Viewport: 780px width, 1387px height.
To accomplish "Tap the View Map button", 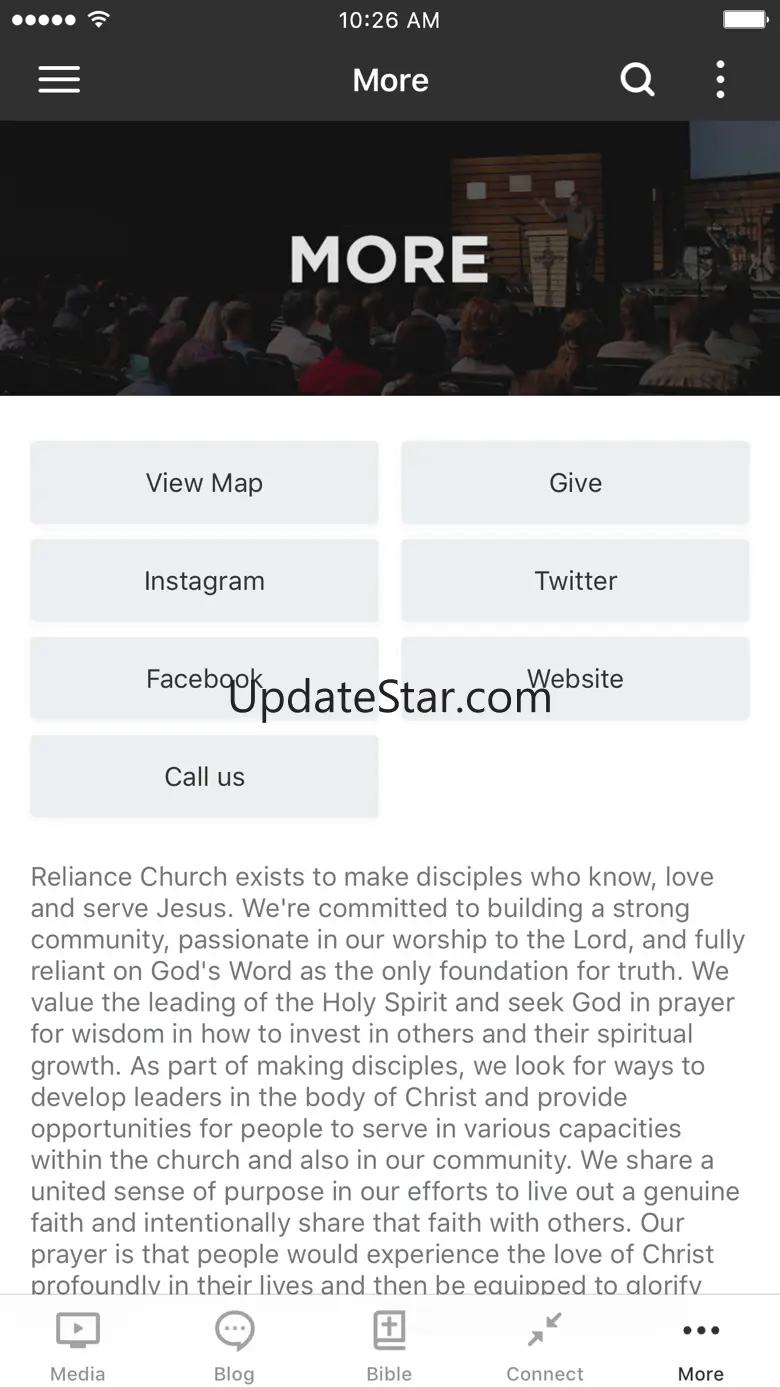I will pyautogui.click(x=204, y=483).
